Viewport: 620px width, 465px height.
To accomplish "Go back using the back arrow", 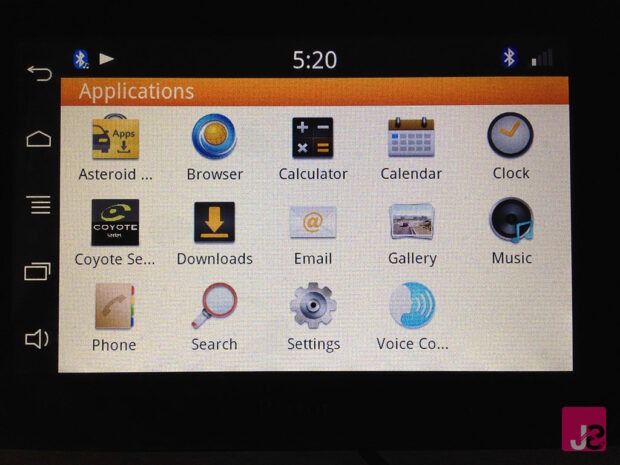I will point(39,73).
